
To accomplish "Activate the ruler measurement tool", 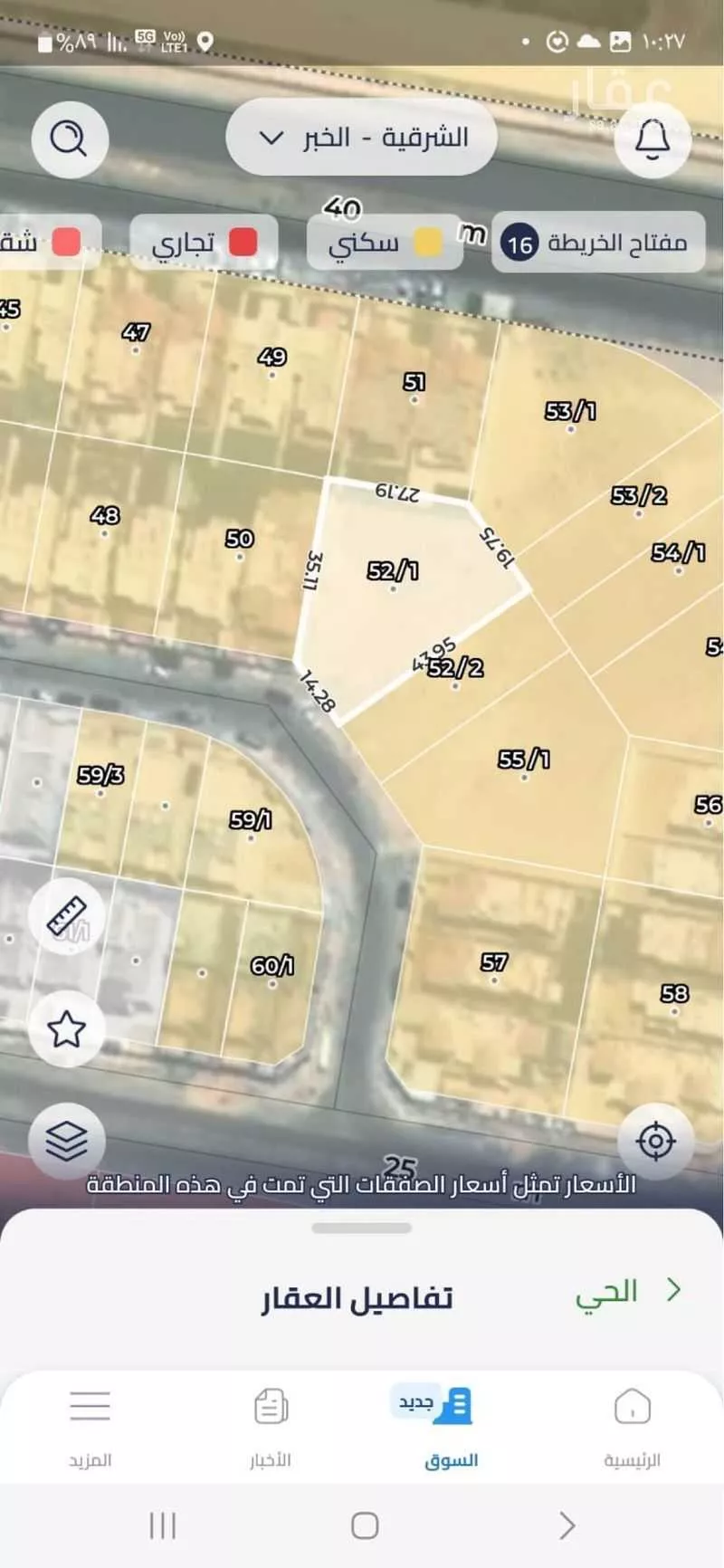I will point(67,916).
